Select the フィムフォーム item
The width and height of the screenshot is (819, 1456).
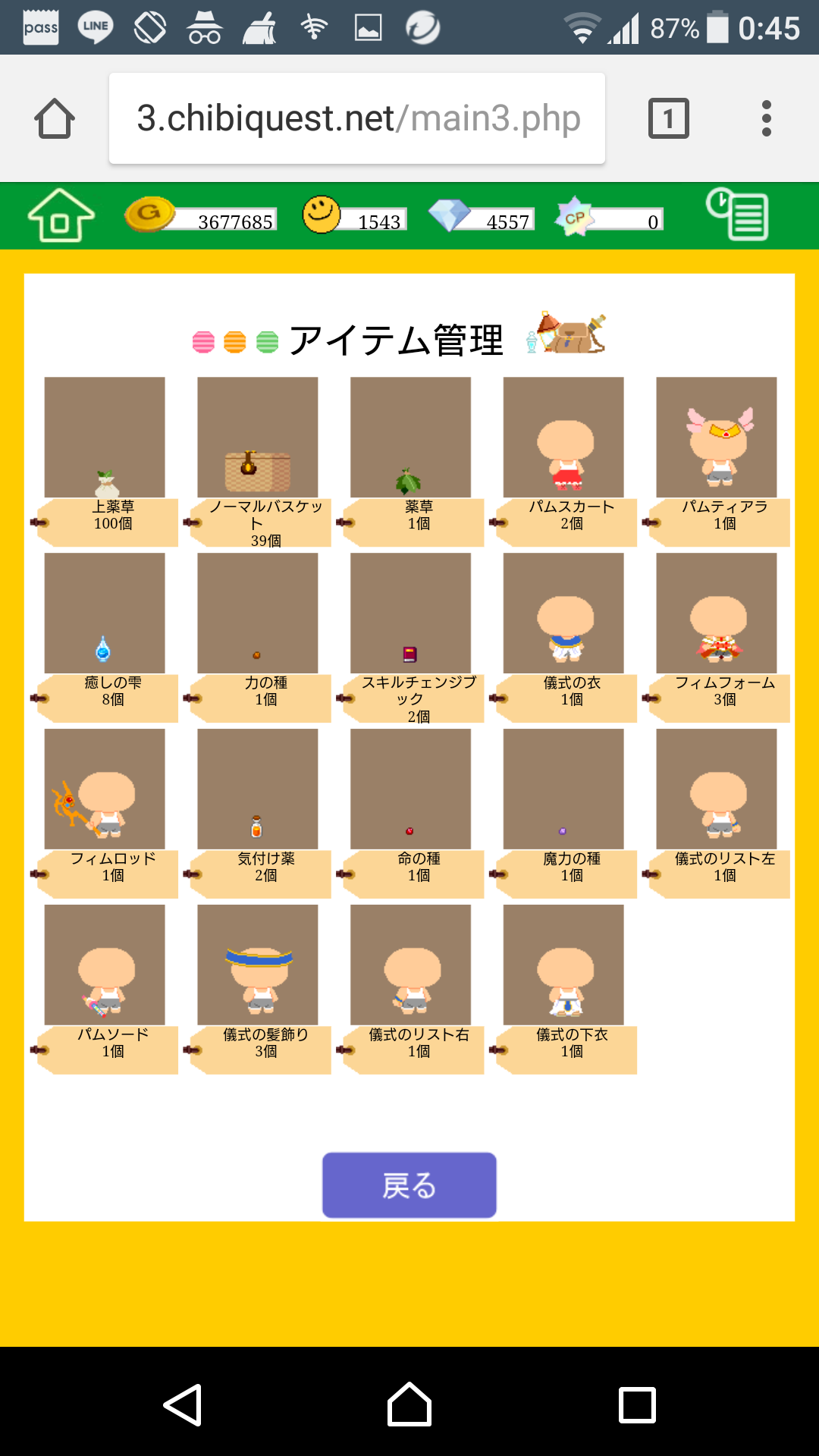click(x=717, y=613)
